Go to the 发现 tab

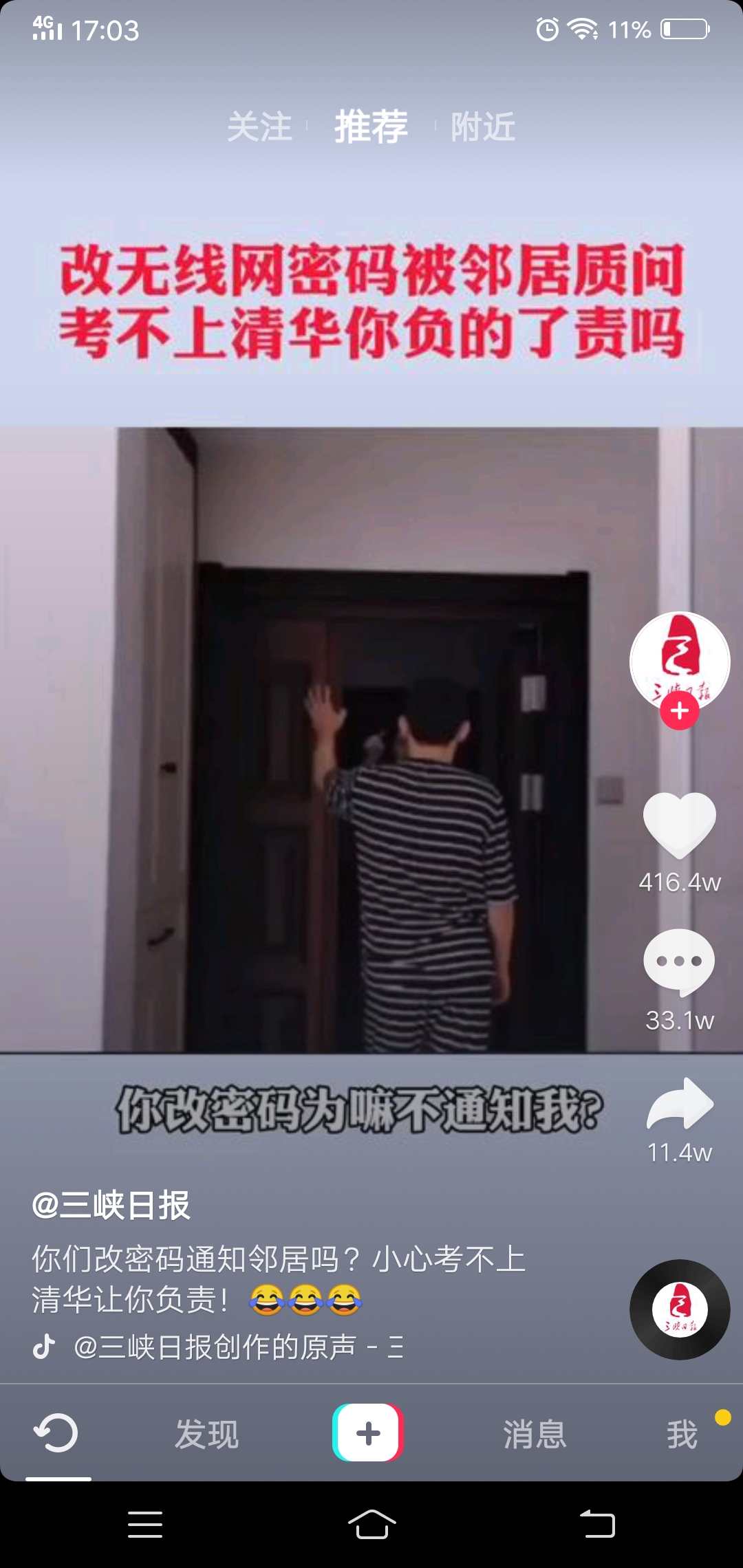[x=206, y=1435]
